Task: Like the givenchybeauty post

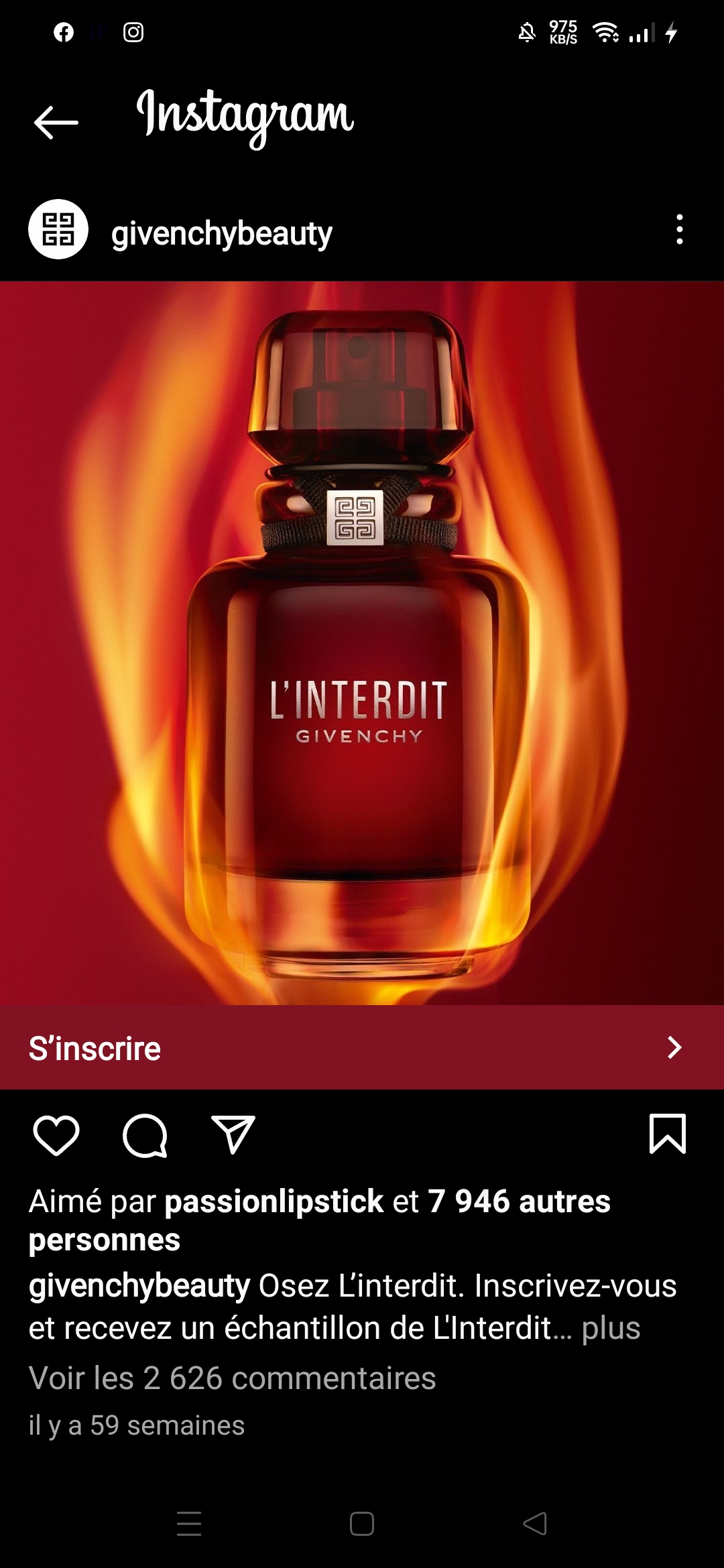Action: pyautogui.click(x=56, y=1135)
